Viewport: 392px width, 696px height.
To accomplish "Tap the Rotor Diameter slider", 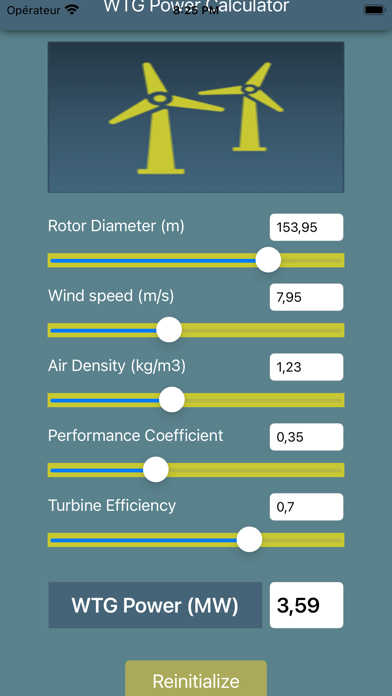I will (196, 260).
